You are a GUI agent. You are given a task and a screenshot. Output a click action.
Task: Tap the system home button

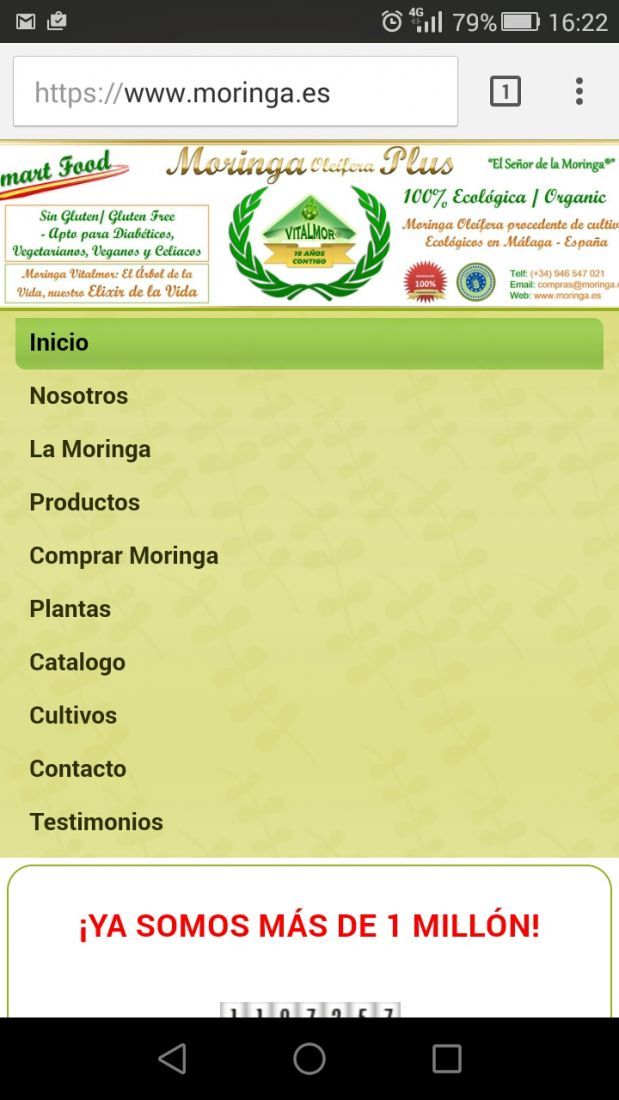(x=309, y=1059)
